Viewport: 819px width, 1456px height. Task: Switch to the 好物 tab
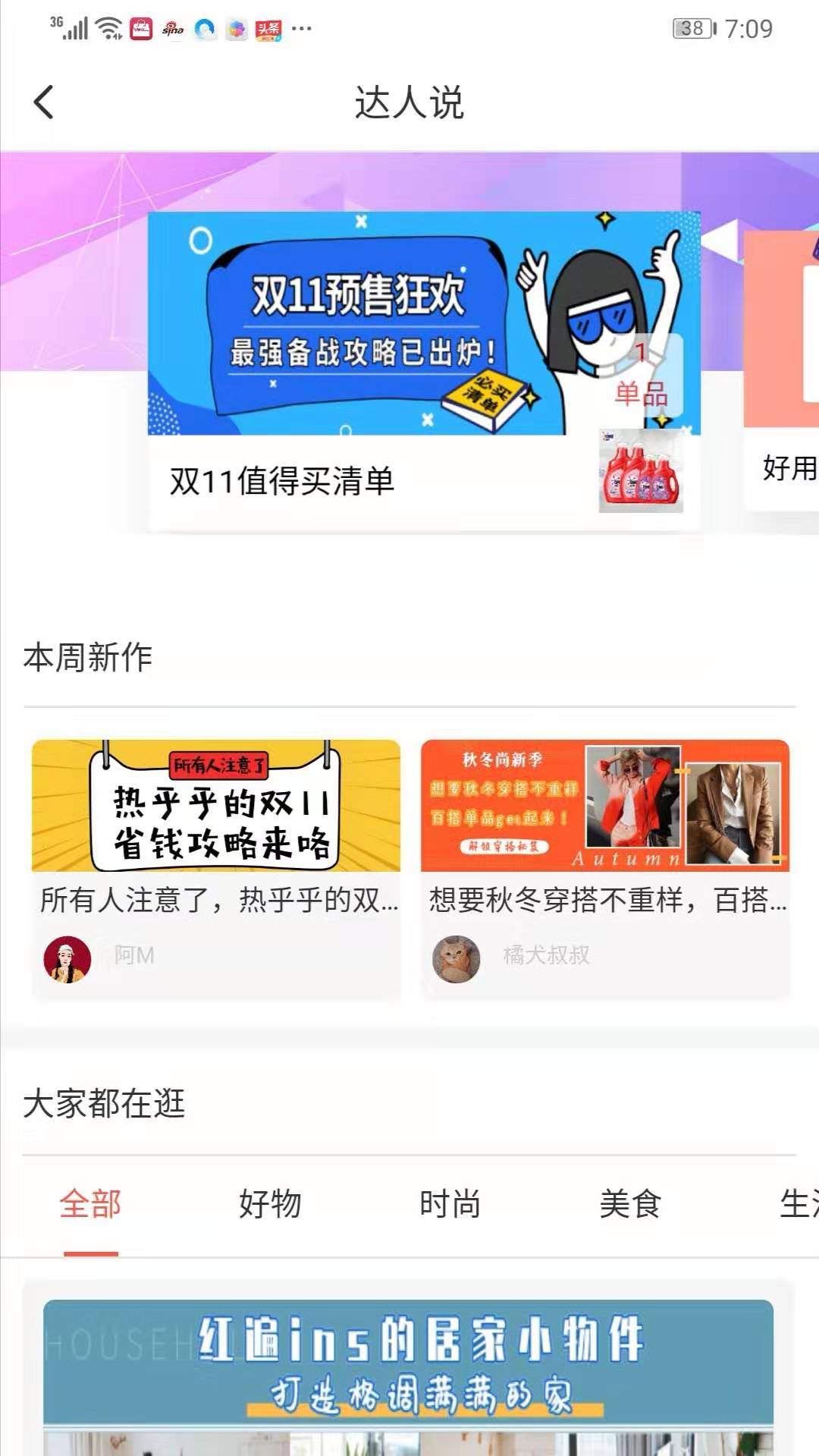click(x=271, y=1203)
